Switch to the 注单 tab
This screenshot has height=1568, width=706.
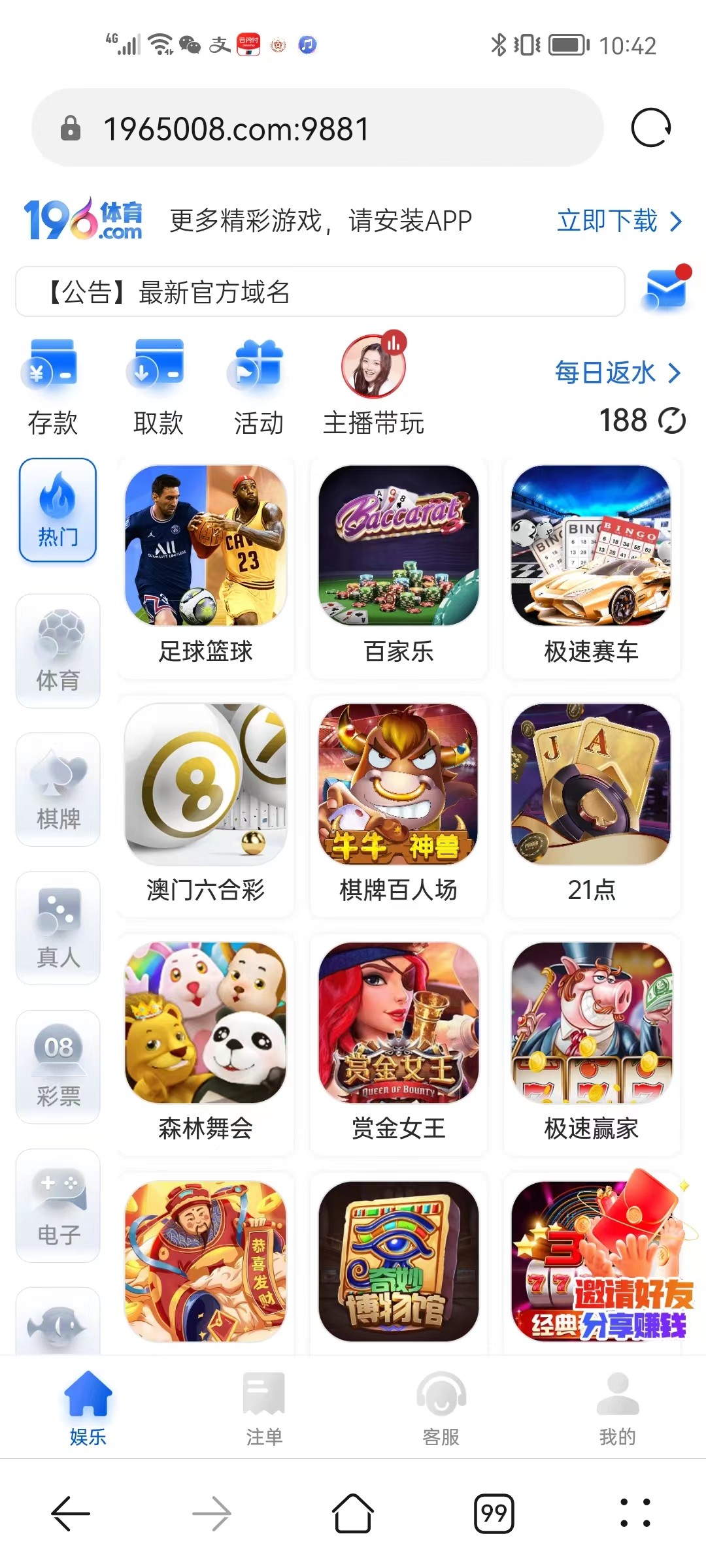coord(264,1408)
